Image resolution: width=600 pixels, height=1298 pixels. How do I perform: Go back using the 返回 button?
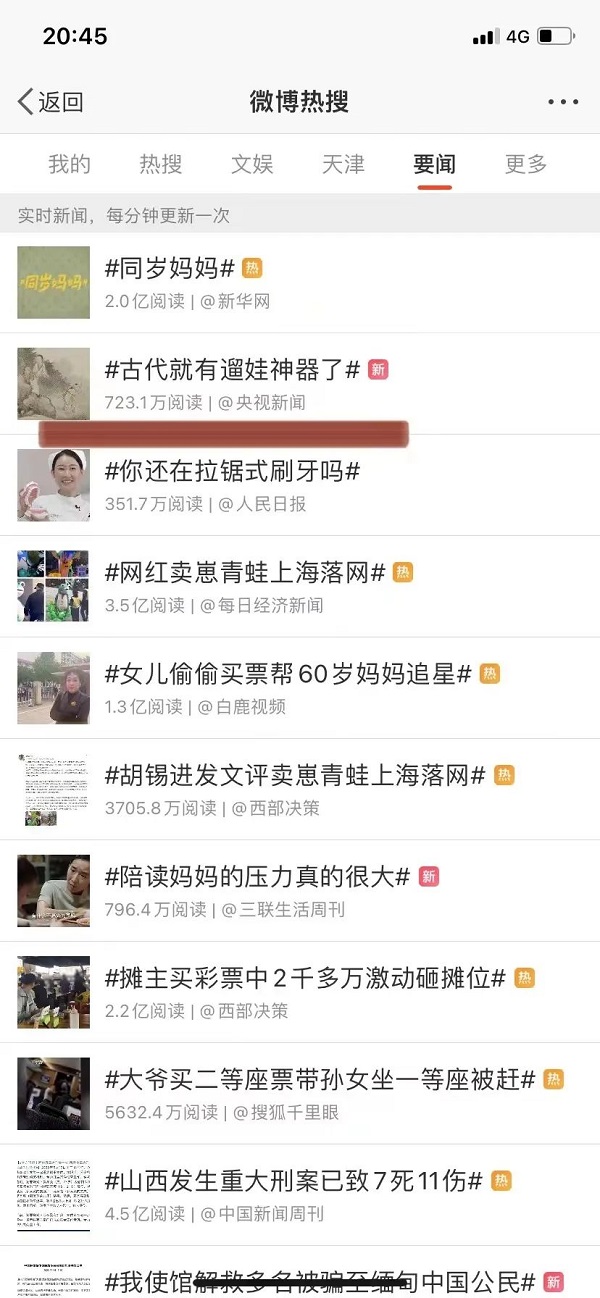50,101
